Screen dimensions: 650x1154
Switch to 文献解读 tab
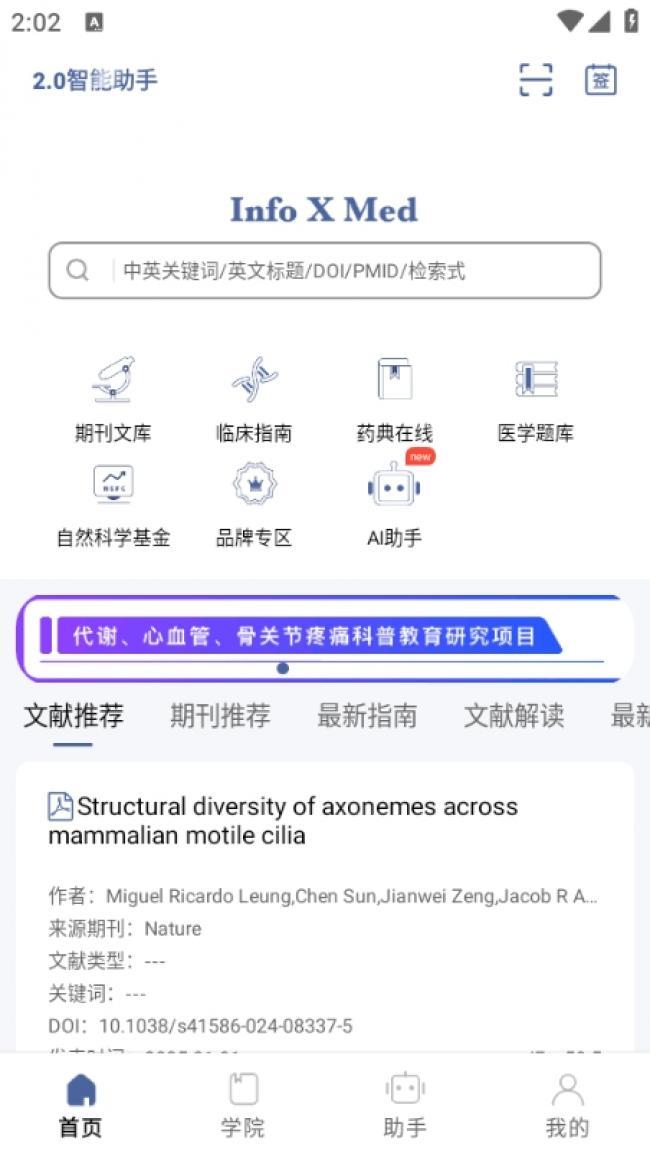click(514, 715)
